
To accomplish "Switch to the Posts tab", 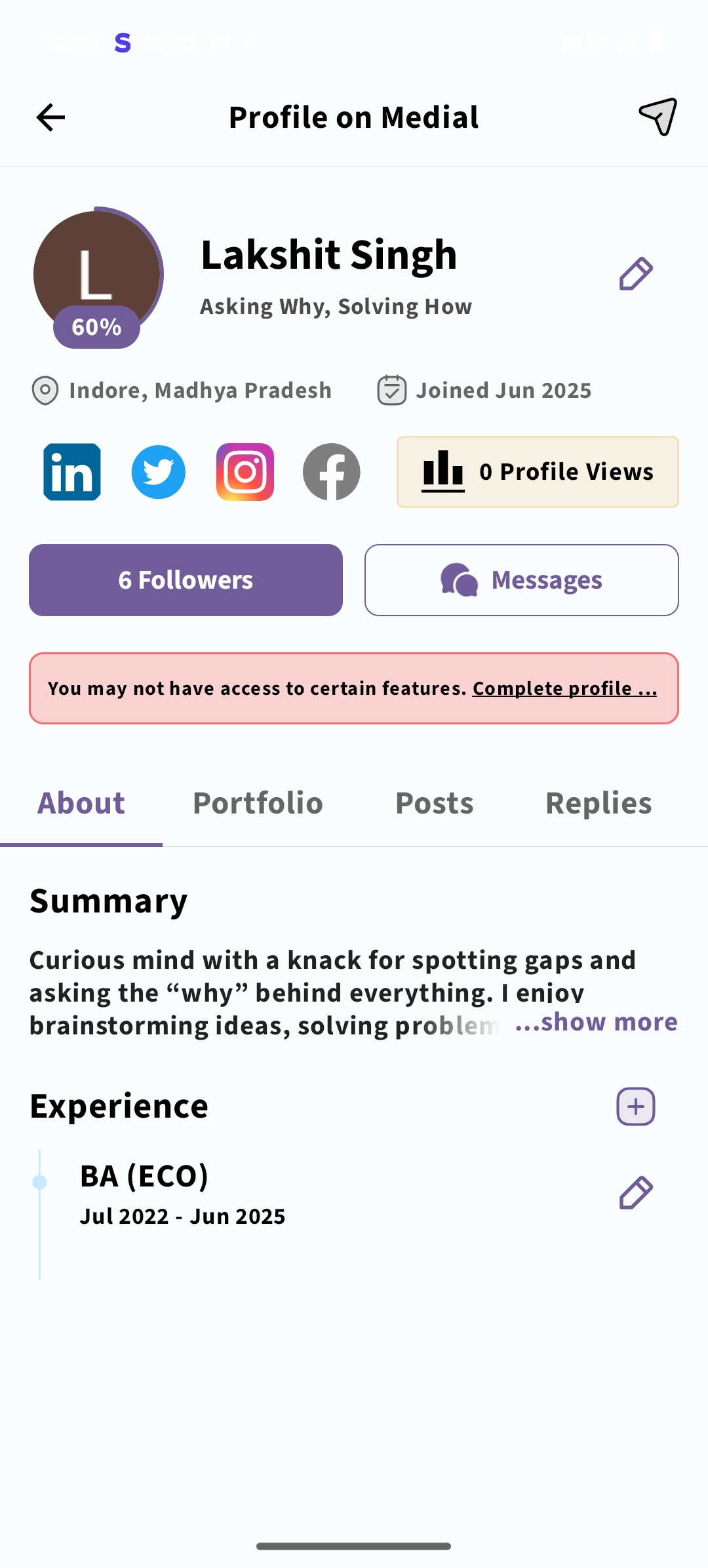I will (x=434, y=803).
